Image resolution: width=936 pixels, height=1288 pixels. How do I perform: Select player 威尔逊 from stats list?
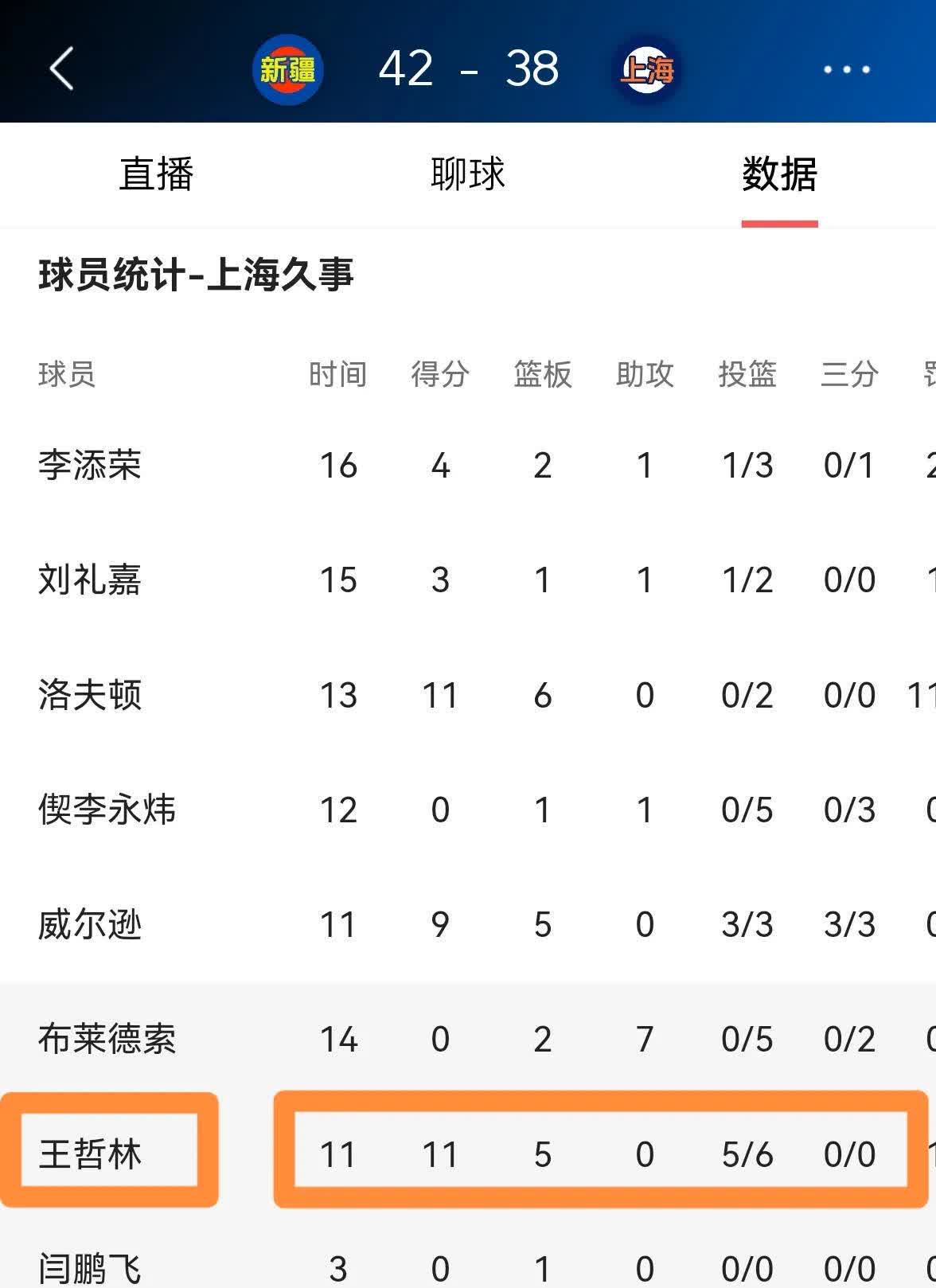(88, 924)
